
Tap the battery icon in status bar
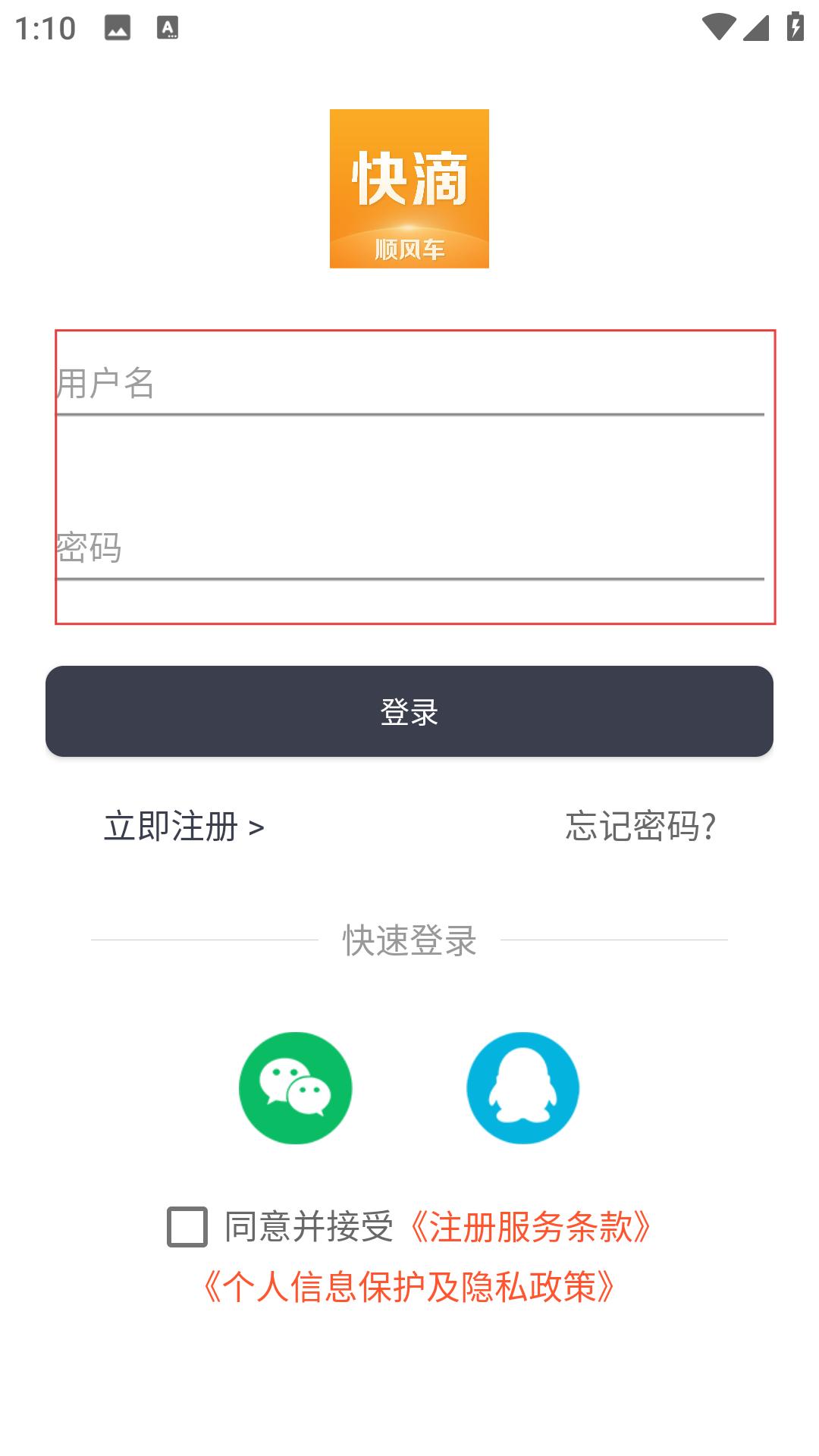794,26
